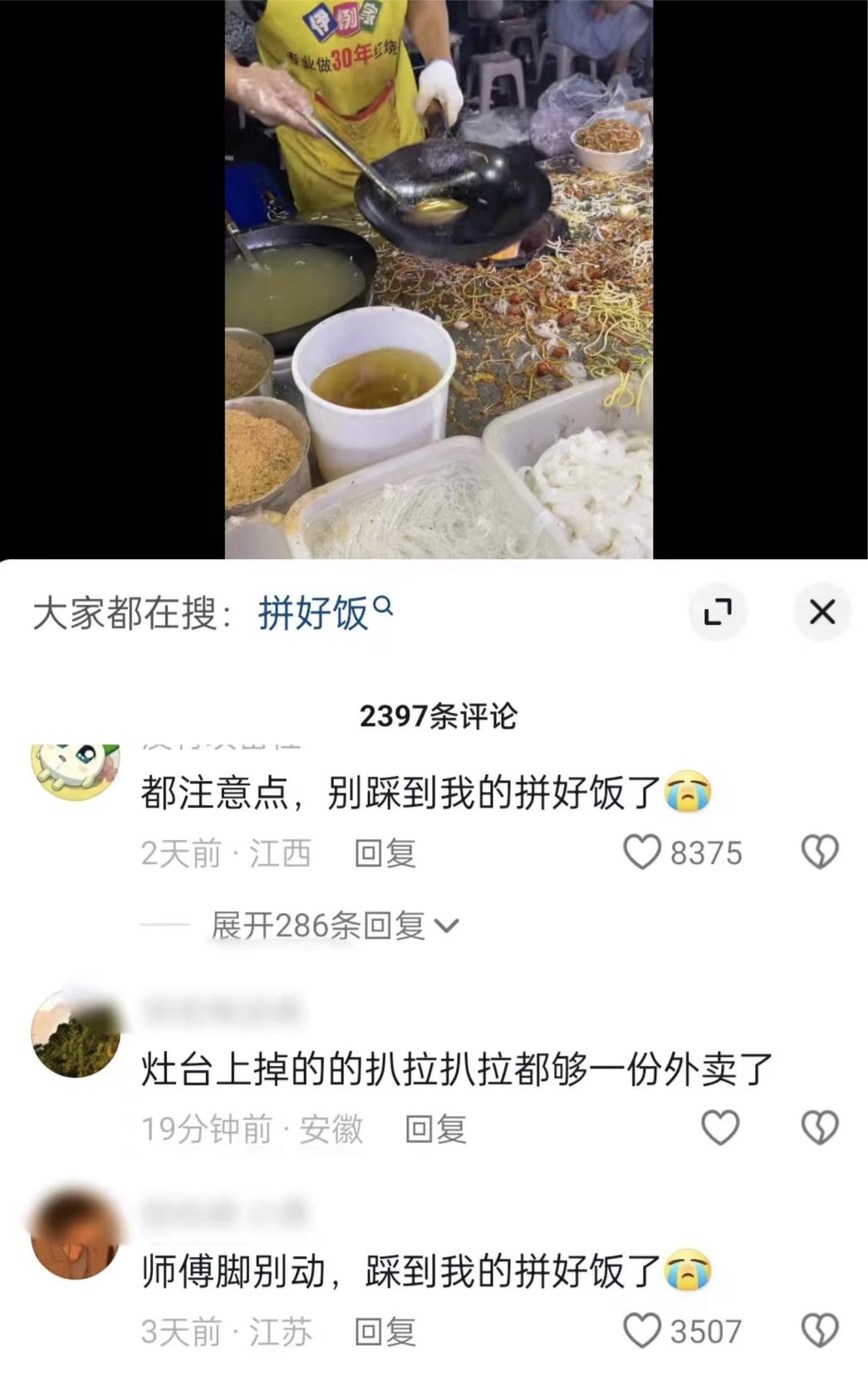Like the comment from 安徽
Viewport: 868px width, 1376px height.
tap(719, 1128)
